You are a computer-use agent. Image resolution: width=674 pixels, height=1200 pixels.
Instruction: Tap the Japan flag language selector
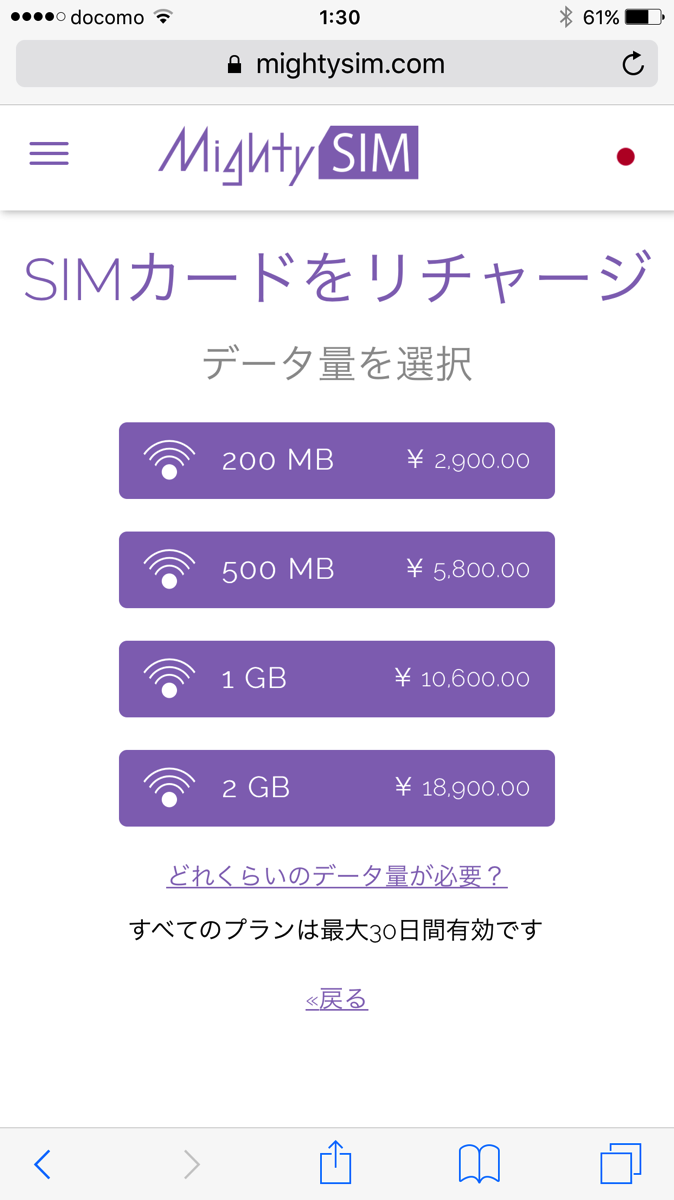coord(626,156)
